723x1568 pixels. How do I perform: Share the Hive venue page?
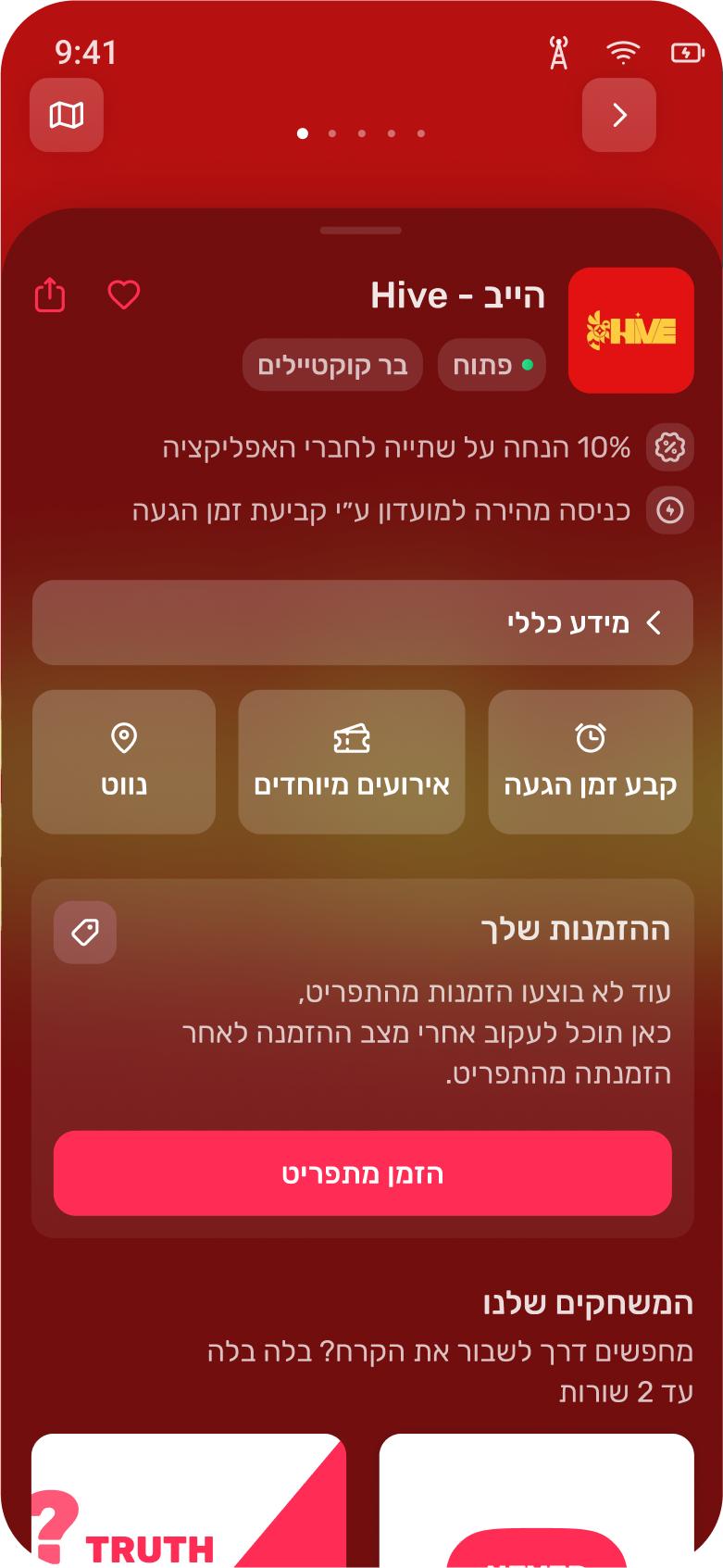click(50, 295)
